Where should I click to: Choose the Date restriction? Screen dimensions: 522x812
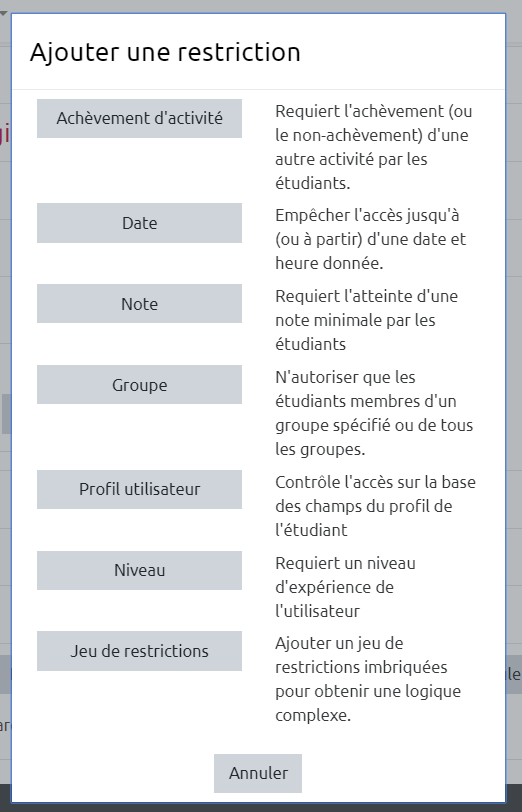139,223
